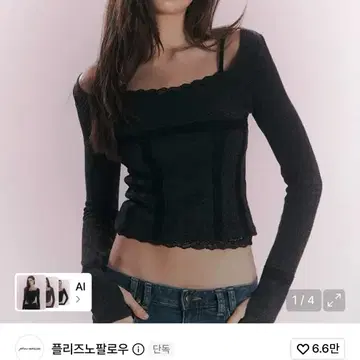Like the product with the heart button

point(318,349)
